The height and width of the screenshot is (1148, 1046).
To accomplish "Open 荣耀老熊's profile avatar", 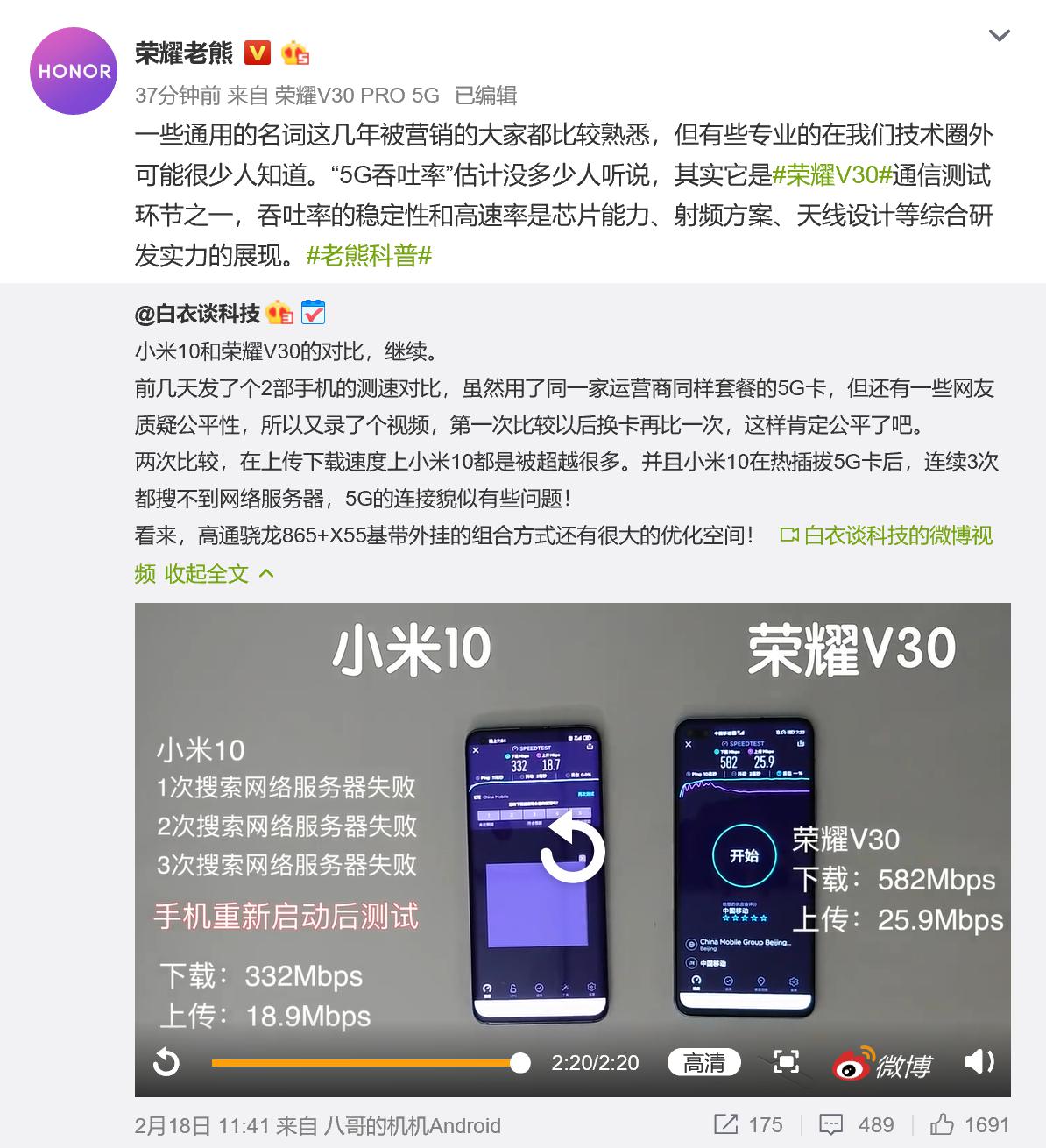I will [74, 71].
